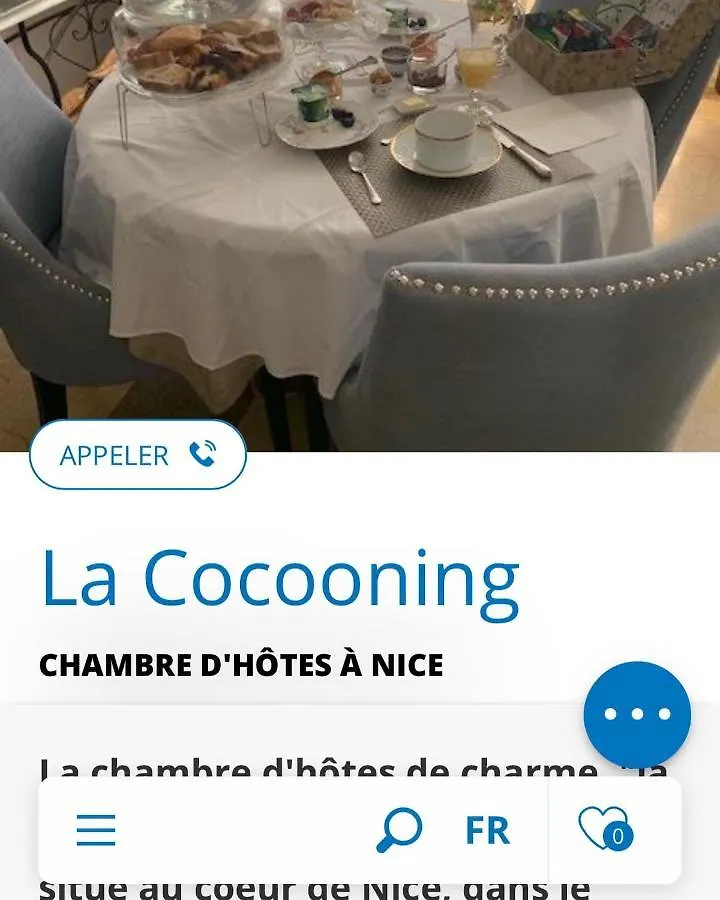Viewport: 720px width, 900px height.
Task: Change language via FR selector
Action: [x=487, y=830]
